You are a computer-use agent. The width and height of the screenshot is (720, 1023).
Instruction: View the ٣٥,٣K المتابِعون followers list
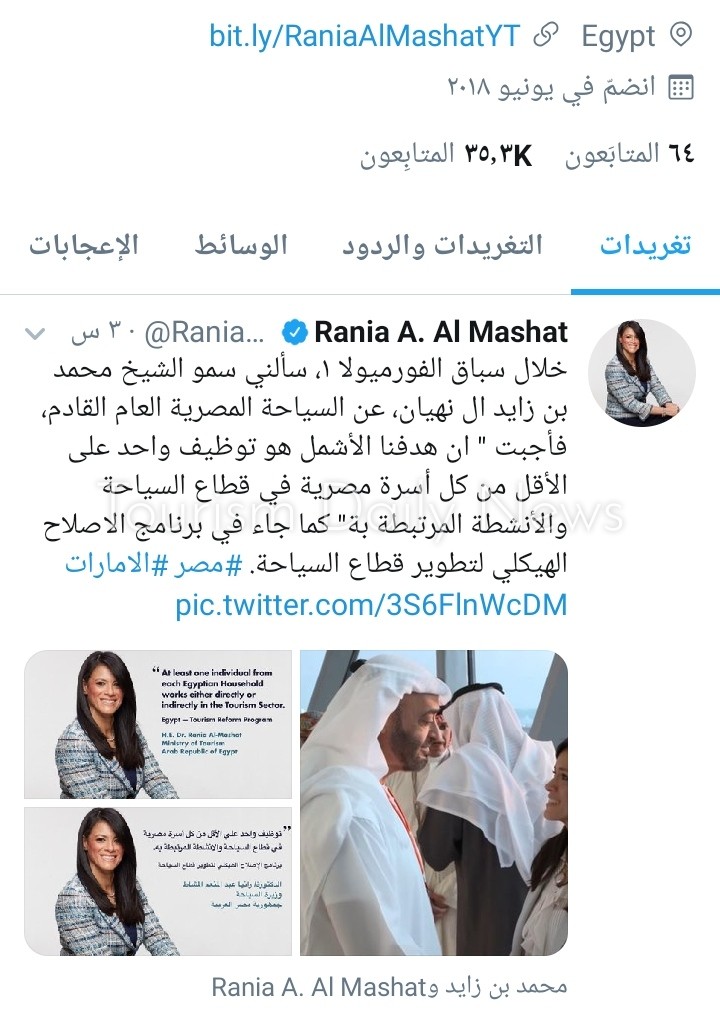click(x=446, y=154)
